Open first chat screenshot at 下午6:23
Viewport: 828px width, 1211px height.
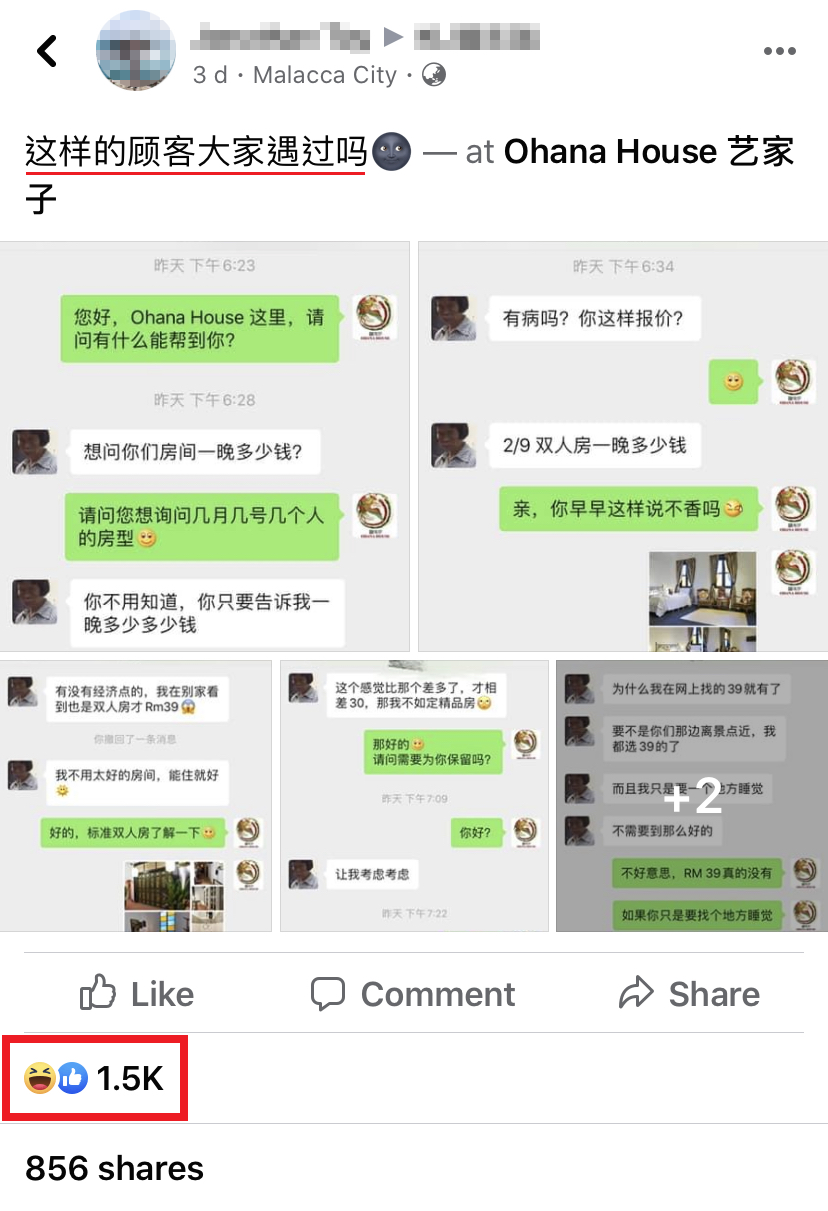pos(205,446)
